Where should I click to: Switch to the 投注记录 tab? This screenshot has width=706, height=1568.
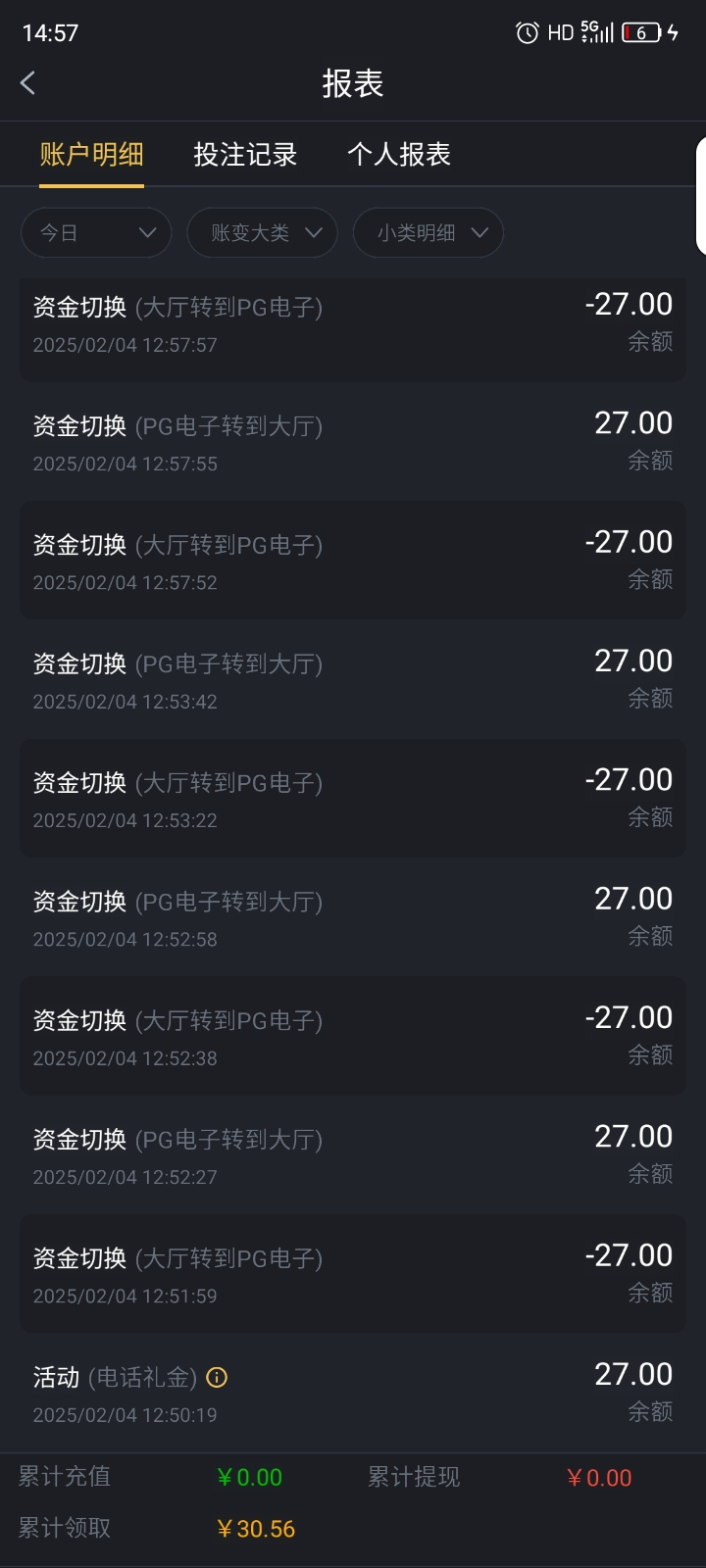[x=245, y=155]
